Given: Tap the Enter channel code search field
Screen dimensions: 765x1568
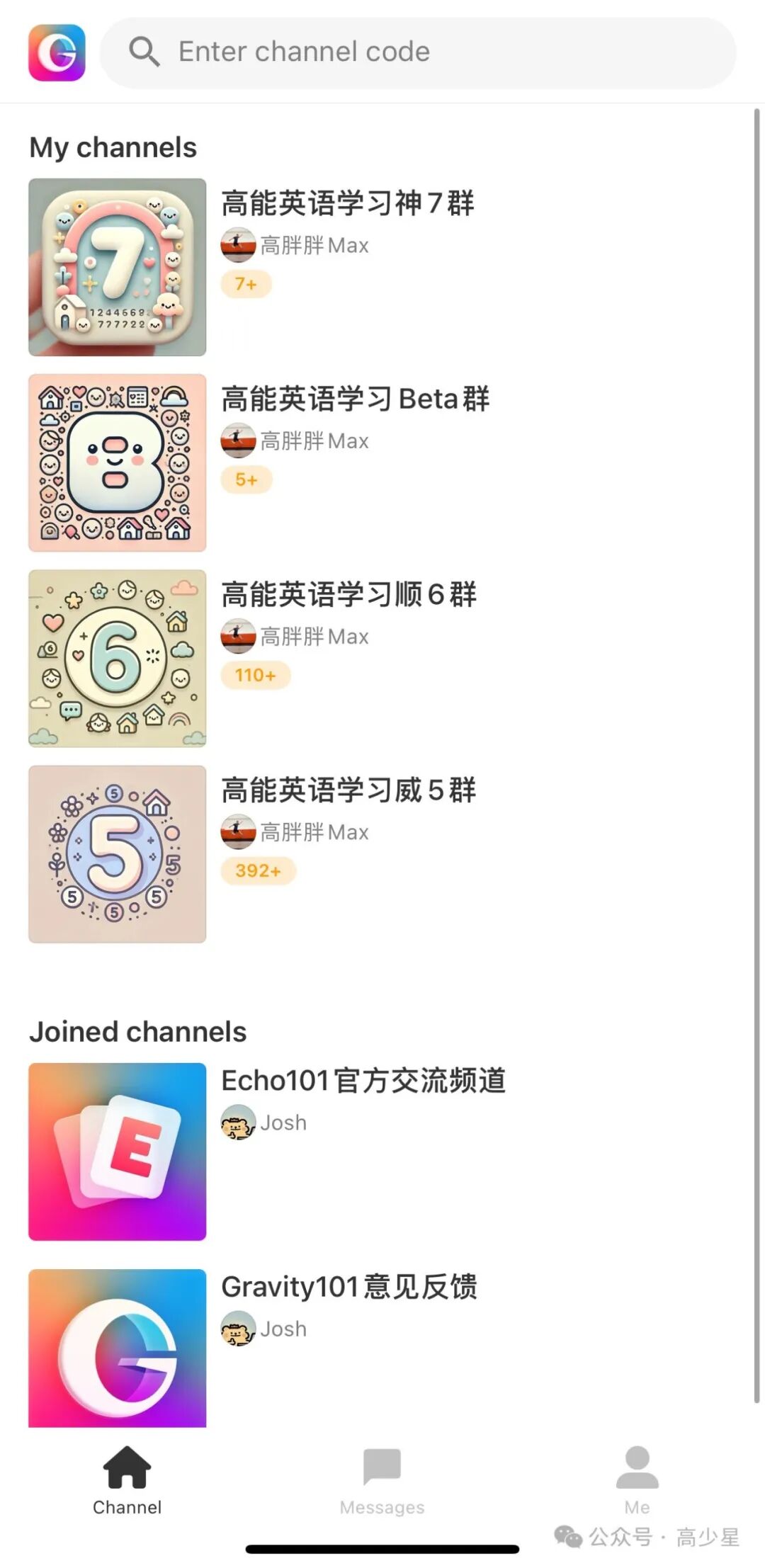Looking at the screenshot, I should click(418, 52).
